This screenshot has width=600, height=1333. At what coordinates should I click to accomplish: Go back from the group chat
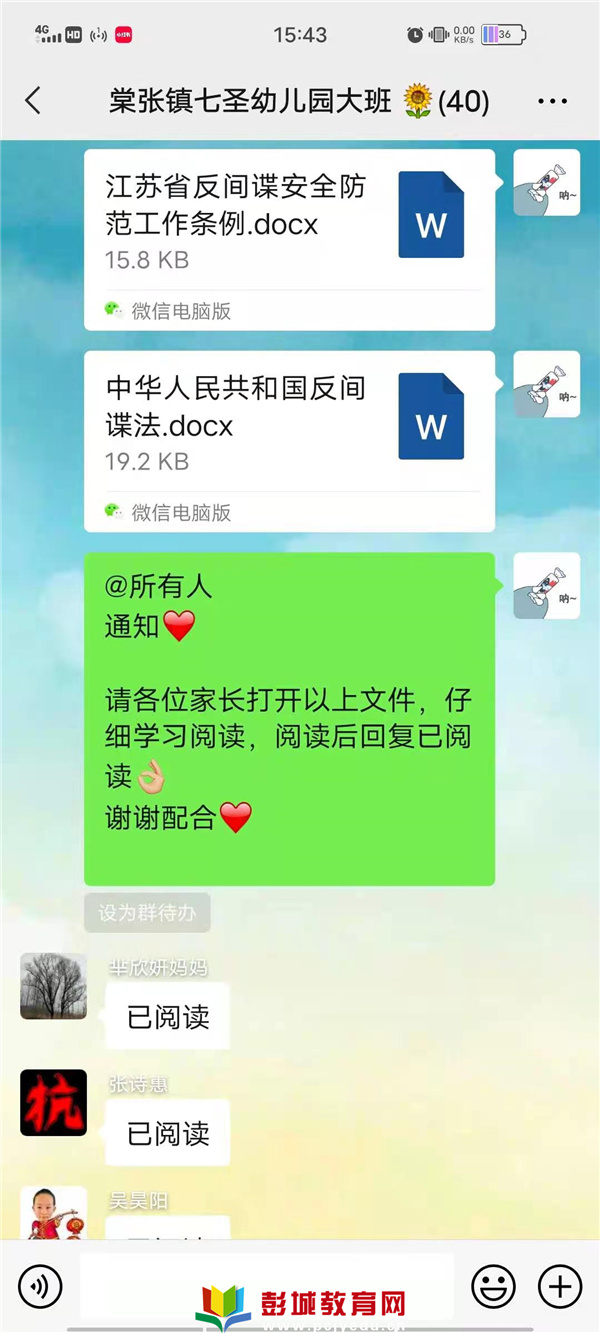tap(33, 100)
